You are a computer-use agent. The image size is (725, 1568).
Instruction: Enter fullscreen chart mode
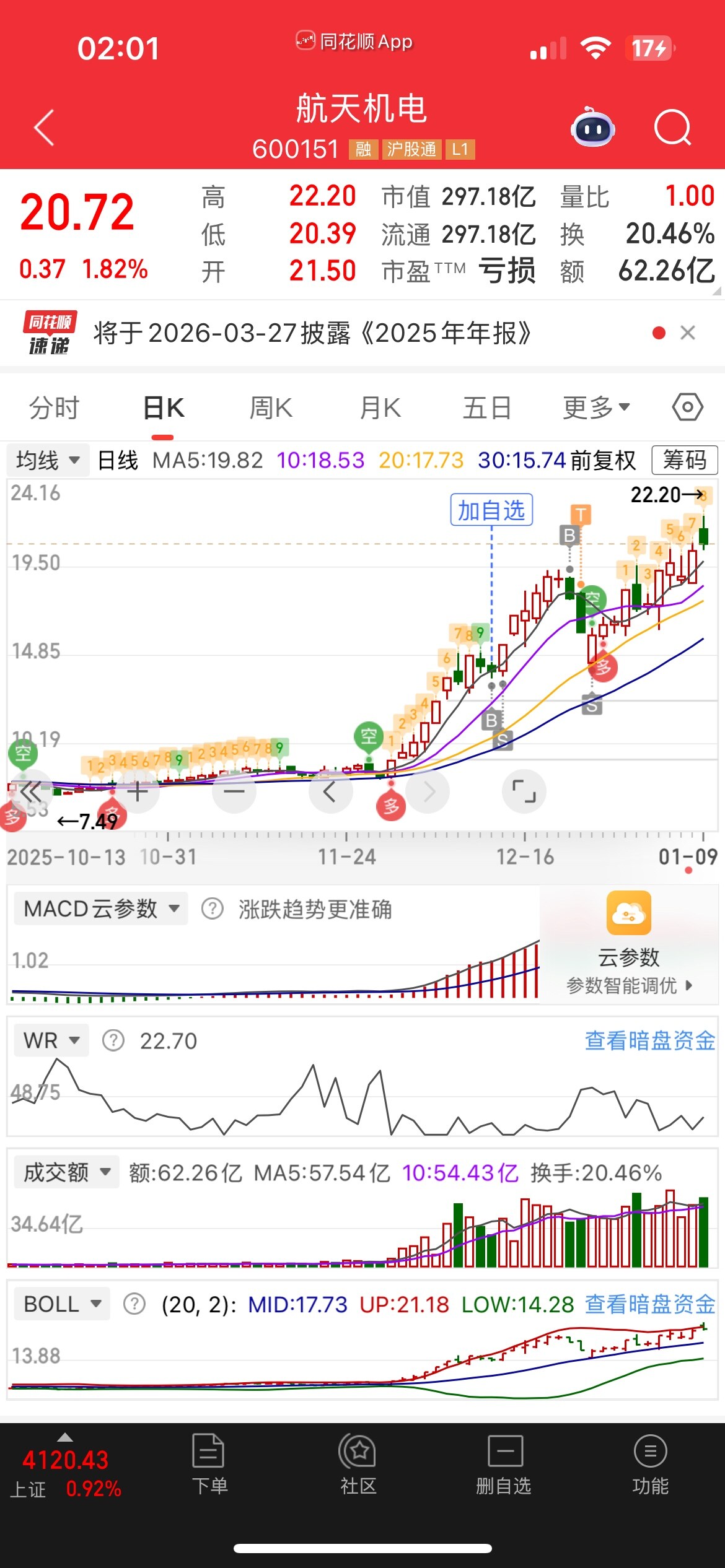[x=524, y=791]
